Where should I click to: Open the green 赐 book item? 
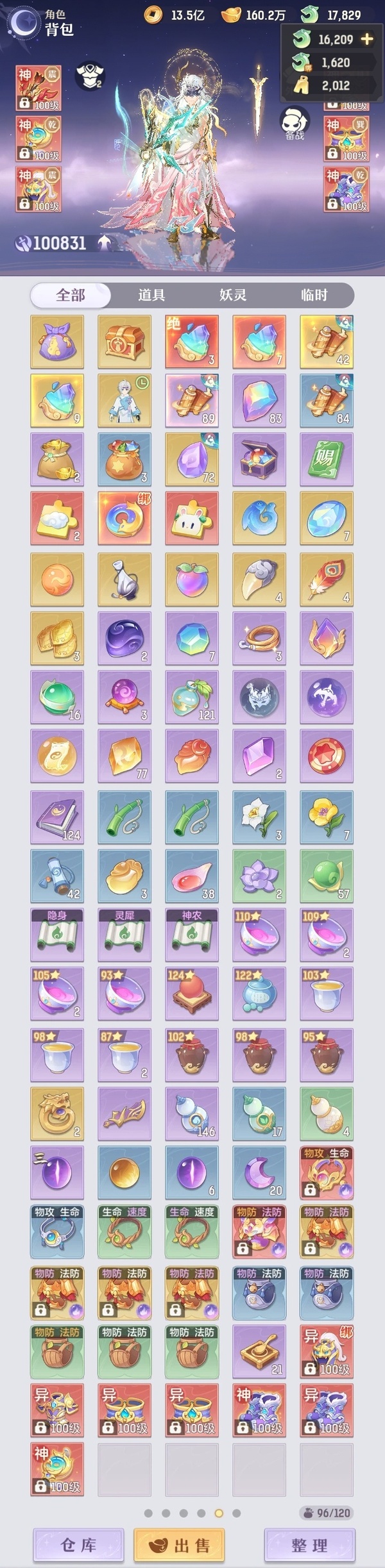[x=327, y=458]
